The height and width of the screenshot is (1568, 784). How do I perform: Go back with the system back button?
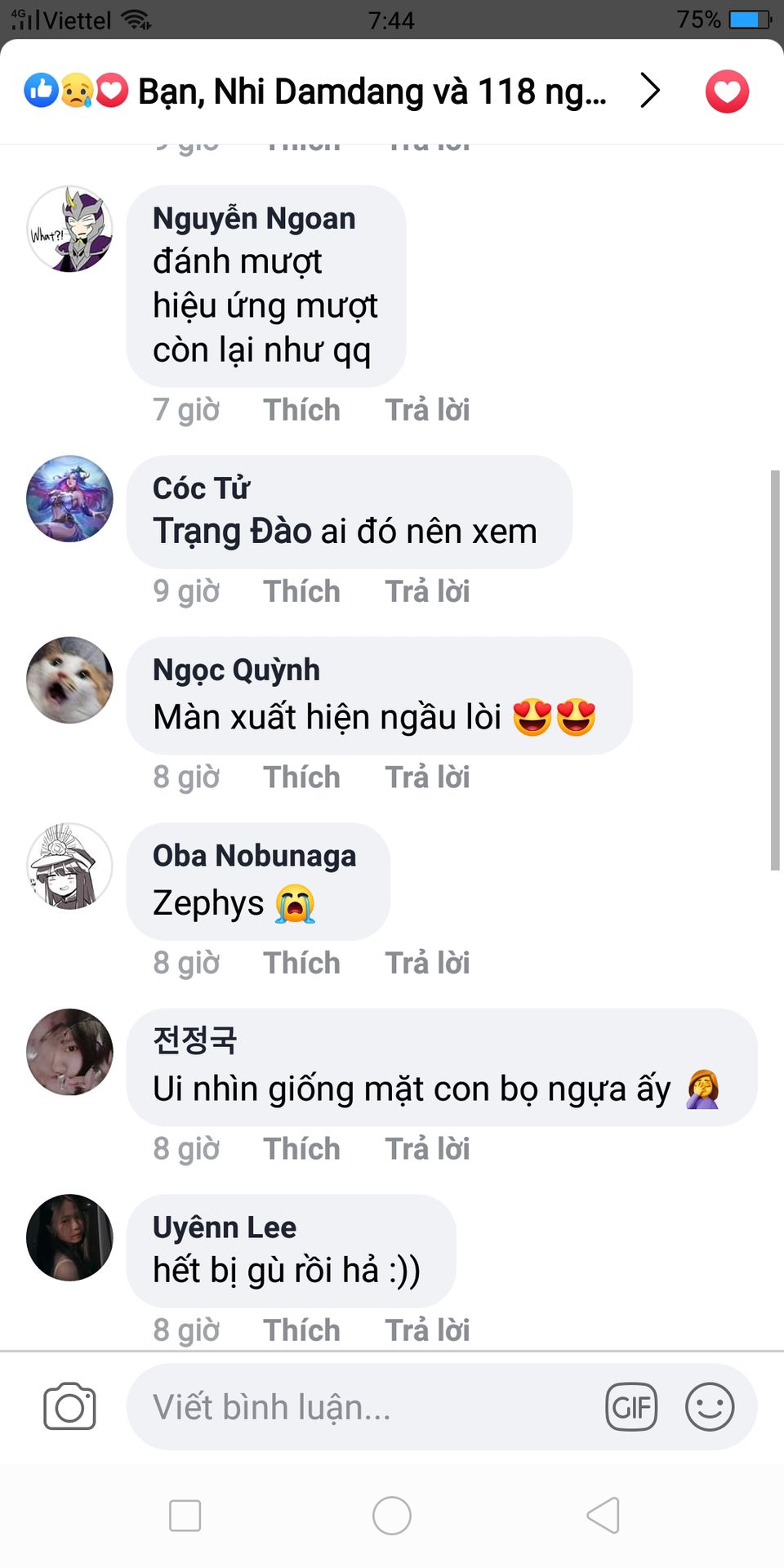pos(603,1516)
